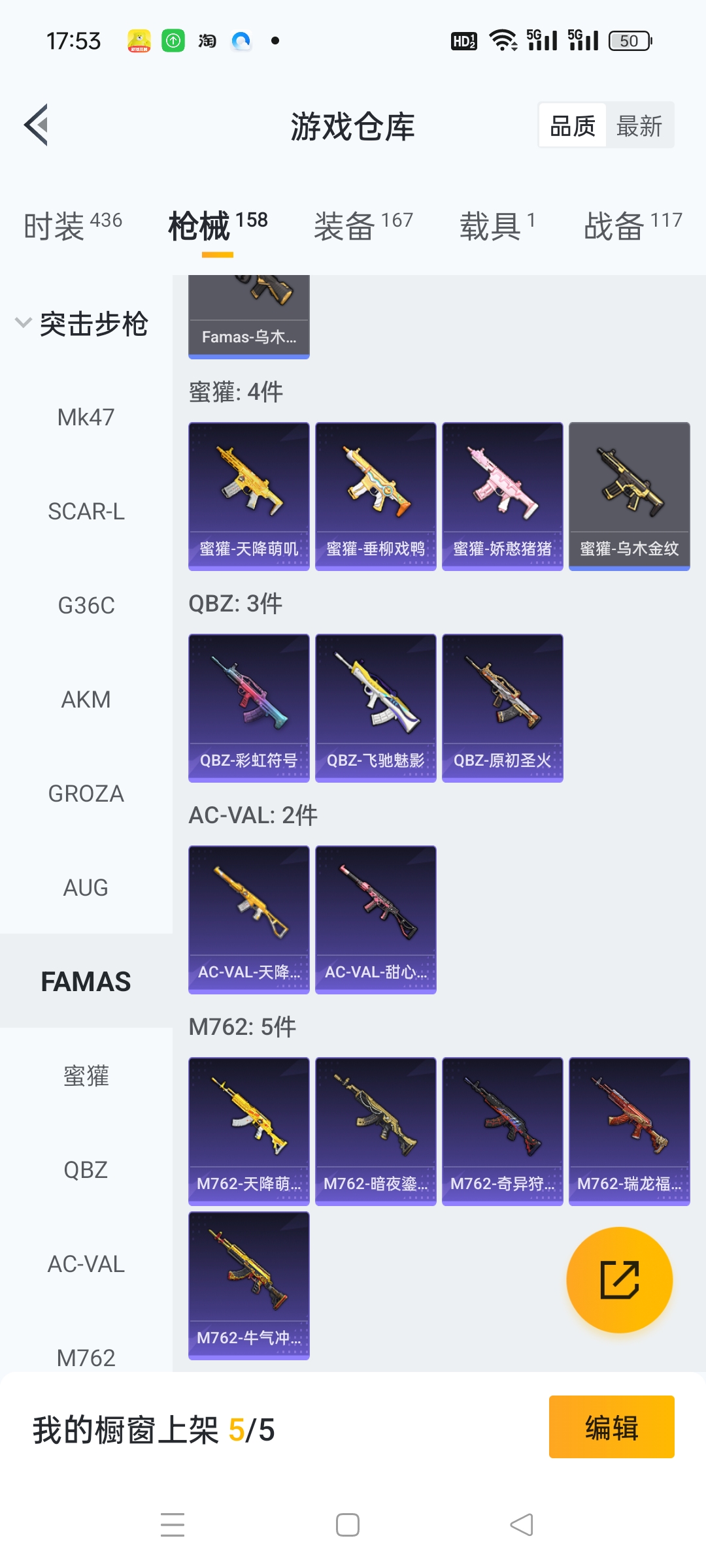Select SCAR-L in the weapon list
This screenshot has height=1568, width=706.
tap(86, 512)
